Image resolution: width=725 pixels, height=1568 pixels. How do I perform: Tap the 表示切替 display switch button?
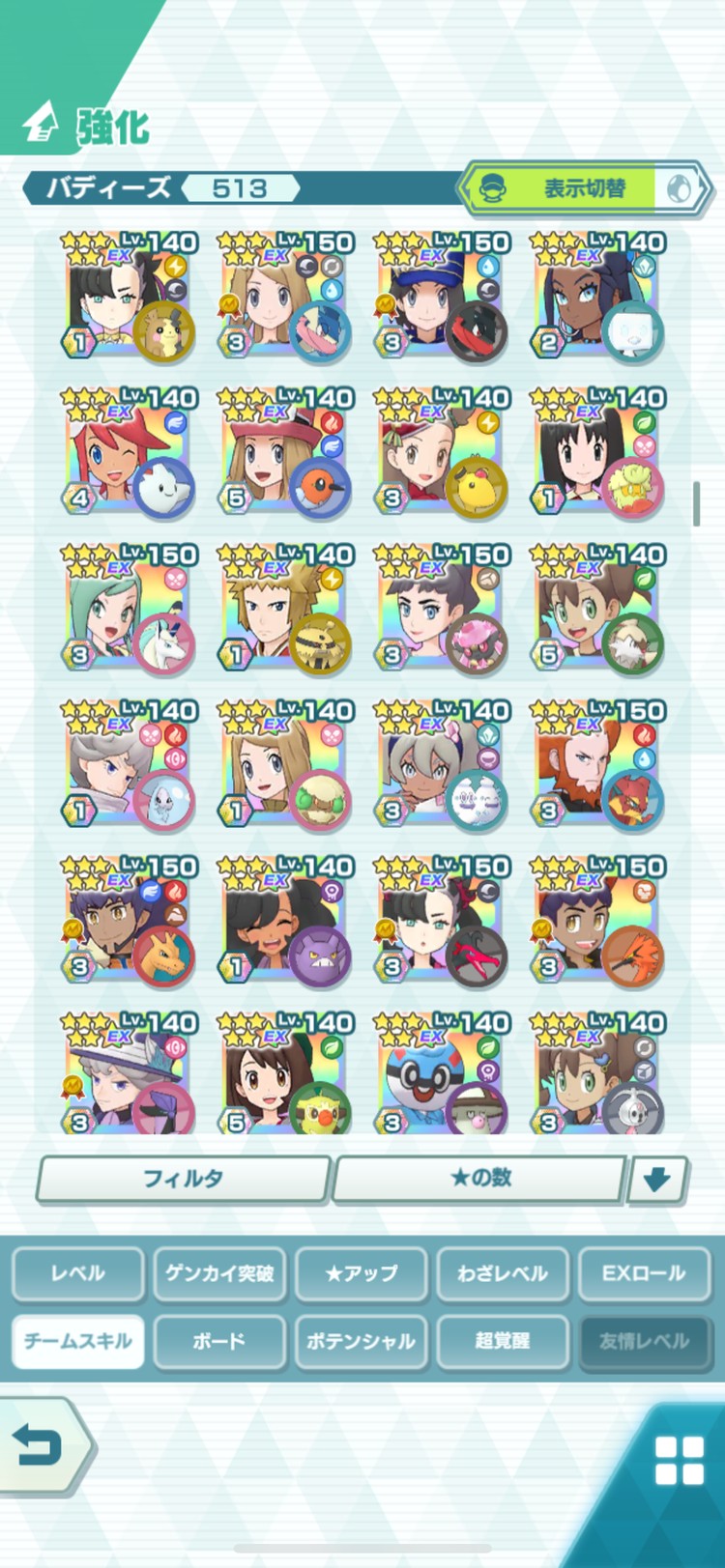tap(584, 188)
